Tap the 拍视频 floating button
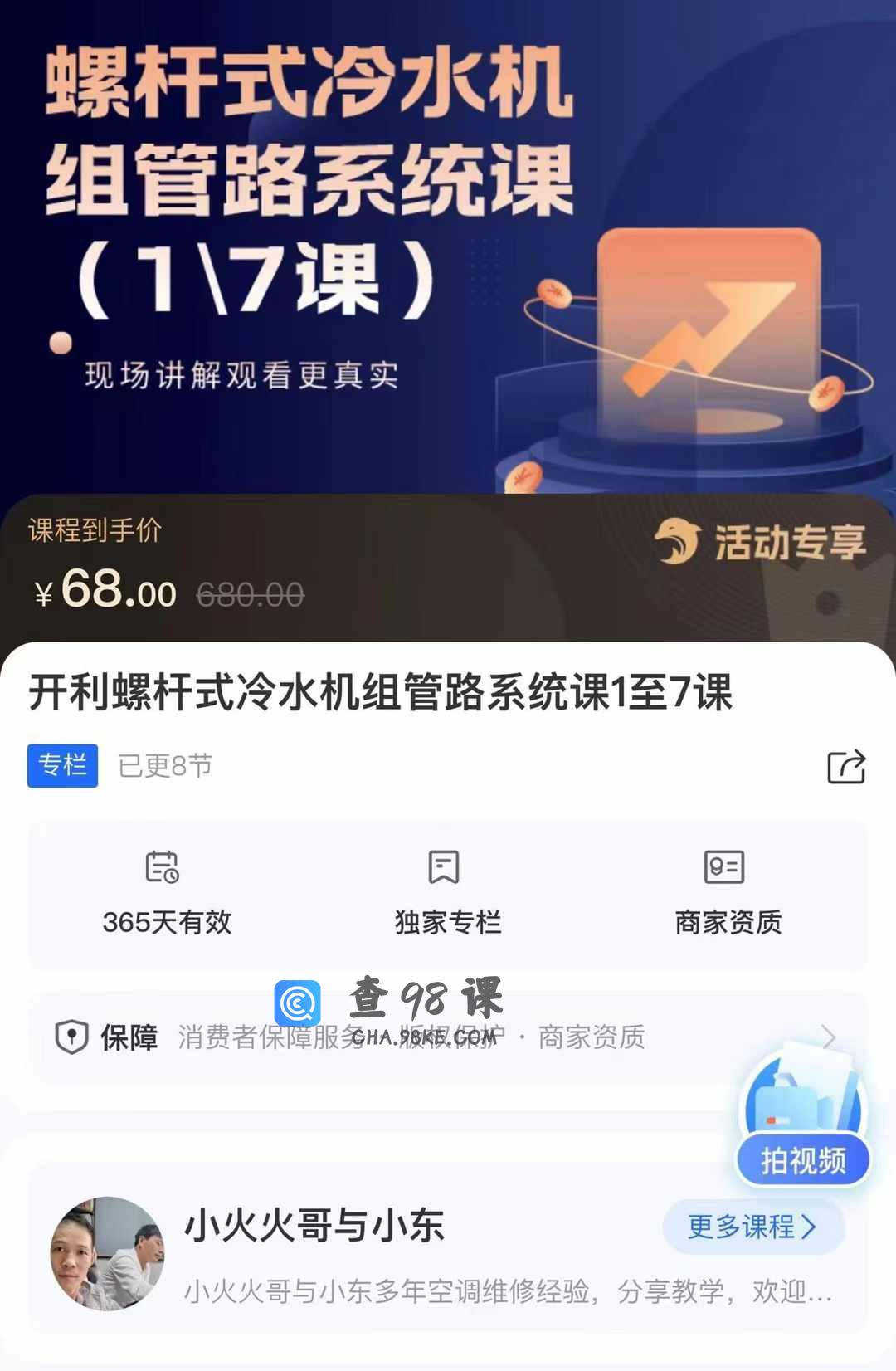Image resolution: width=896 pixels, height=1371 pixels. tap(802, 1159)
